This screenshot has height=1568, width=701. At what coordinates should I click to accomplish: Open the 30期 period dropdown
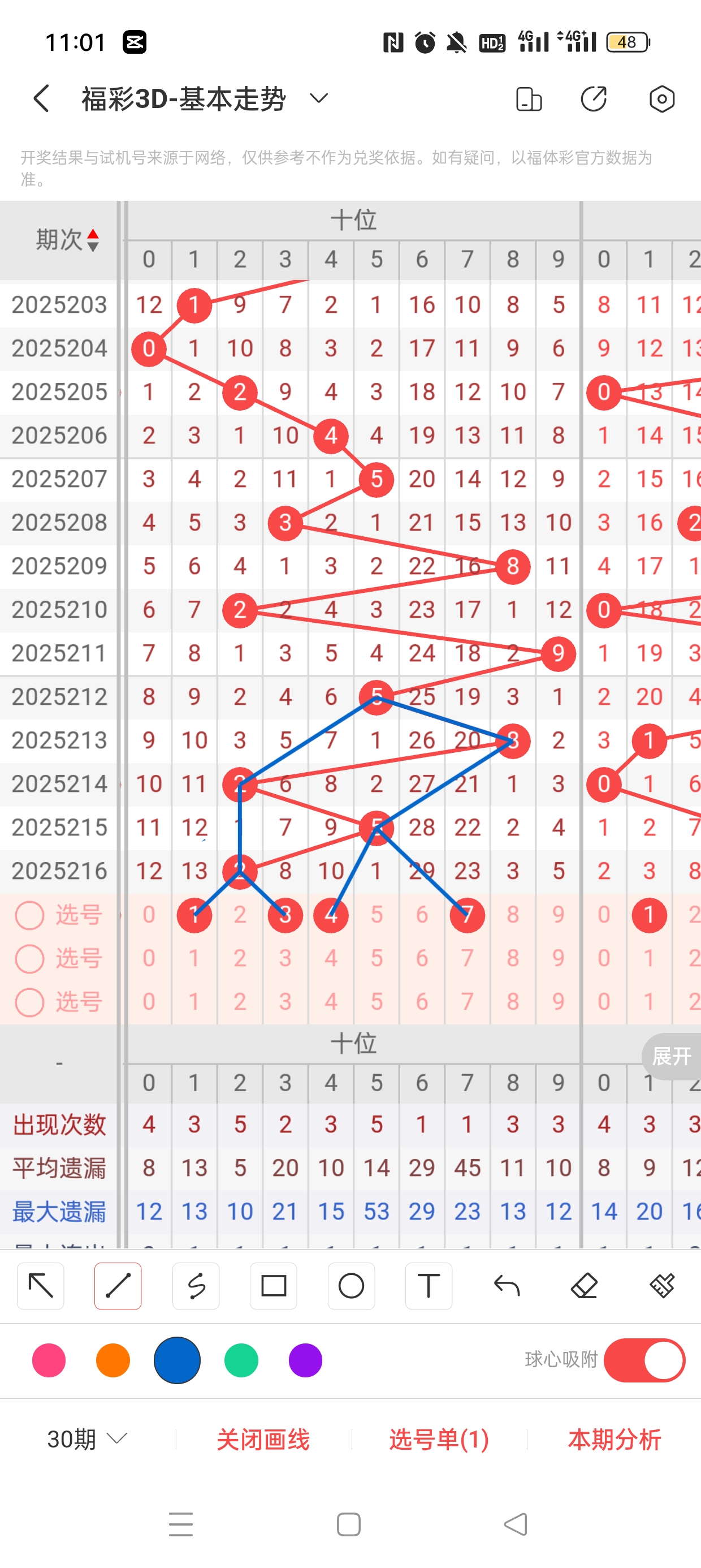[87, 1439]
